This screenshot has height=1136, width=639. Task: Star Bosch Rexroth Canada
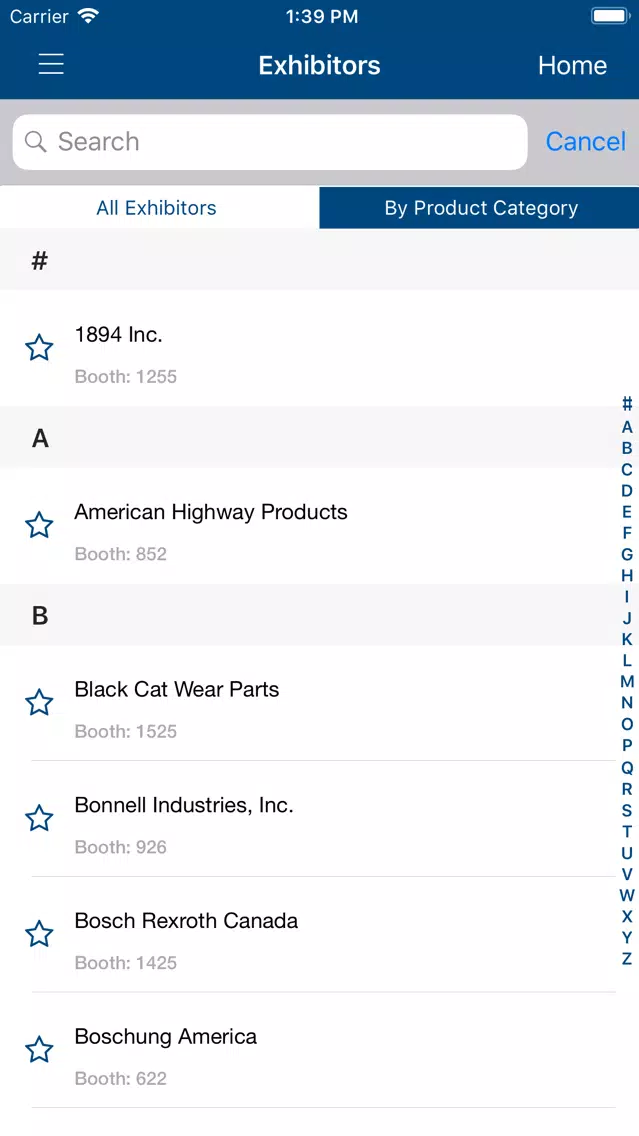(x=39, y=935)
